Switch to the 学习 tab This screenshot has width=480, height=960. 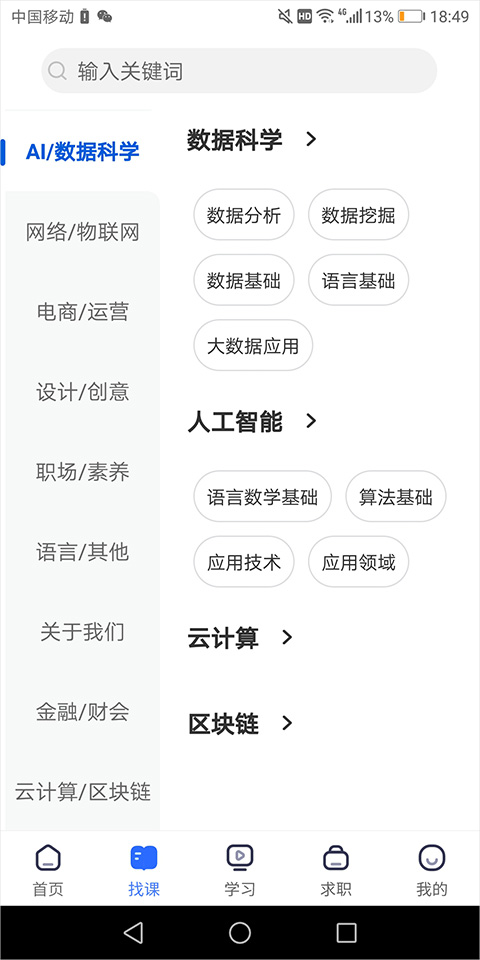239,870
